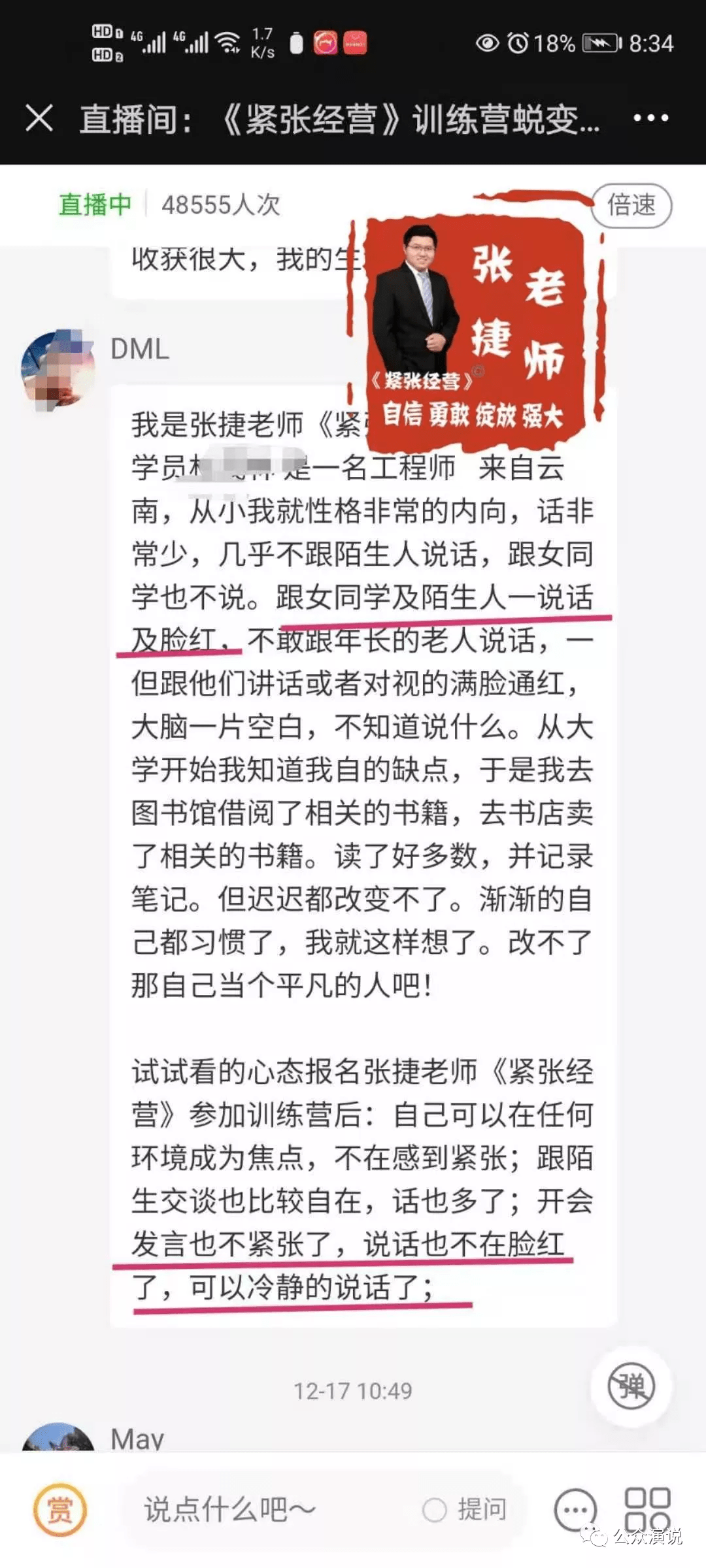The image size is (706, 1568).
Task: Close the live broadcast page
Action: click(x=39, y=118)
